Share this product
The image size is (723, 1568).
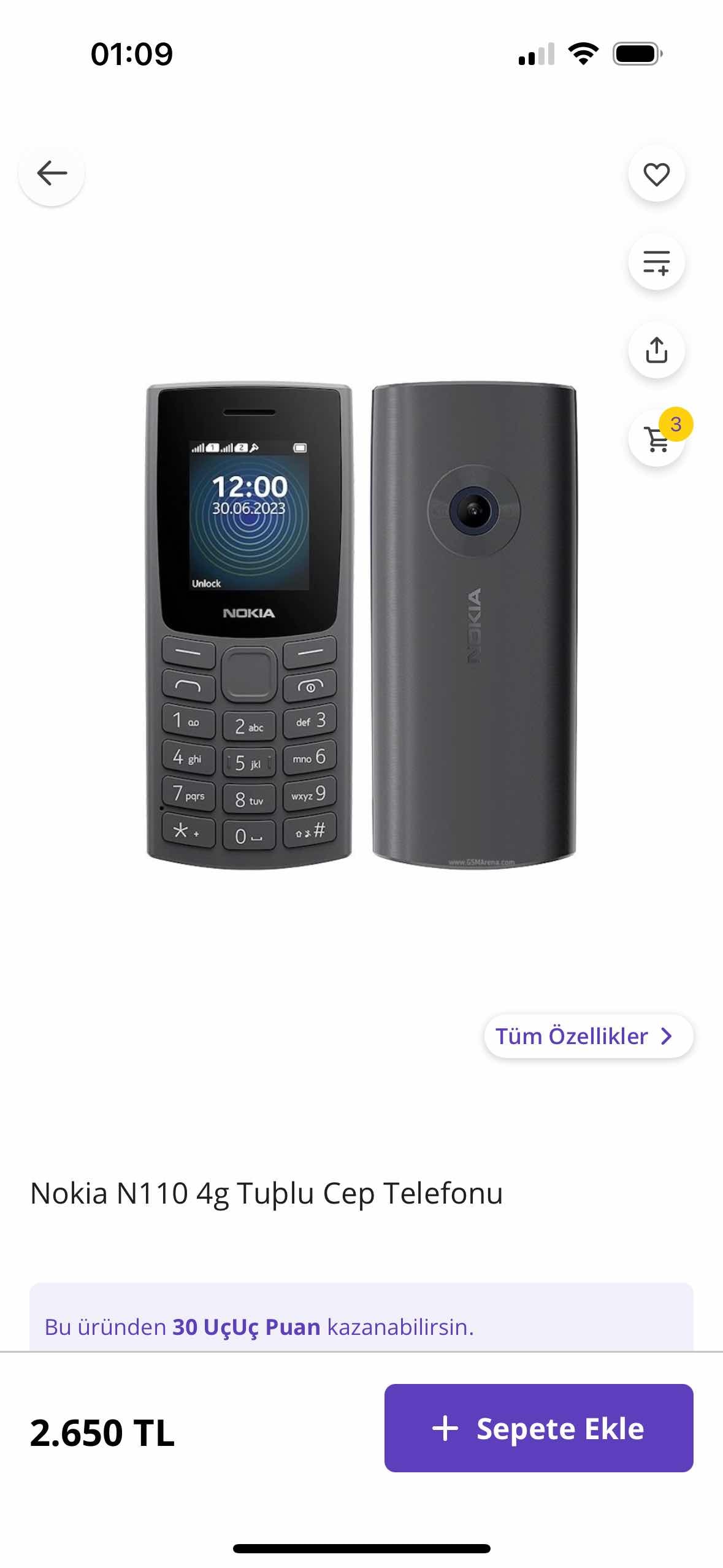click(x=656, y=350)
